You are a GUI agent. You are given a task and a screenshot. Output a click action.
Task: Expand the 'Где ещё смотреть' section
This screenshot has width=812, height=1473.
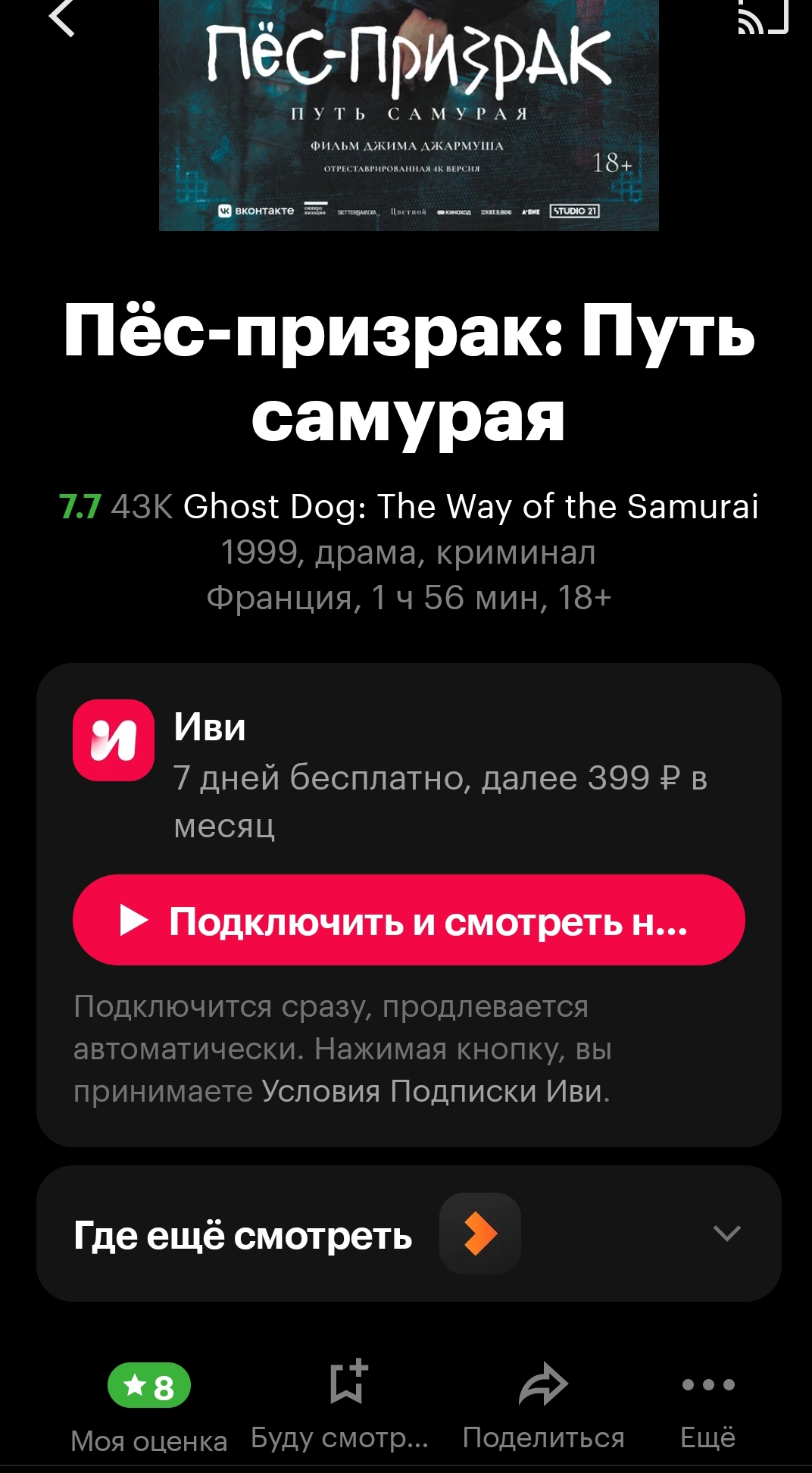726,1234
